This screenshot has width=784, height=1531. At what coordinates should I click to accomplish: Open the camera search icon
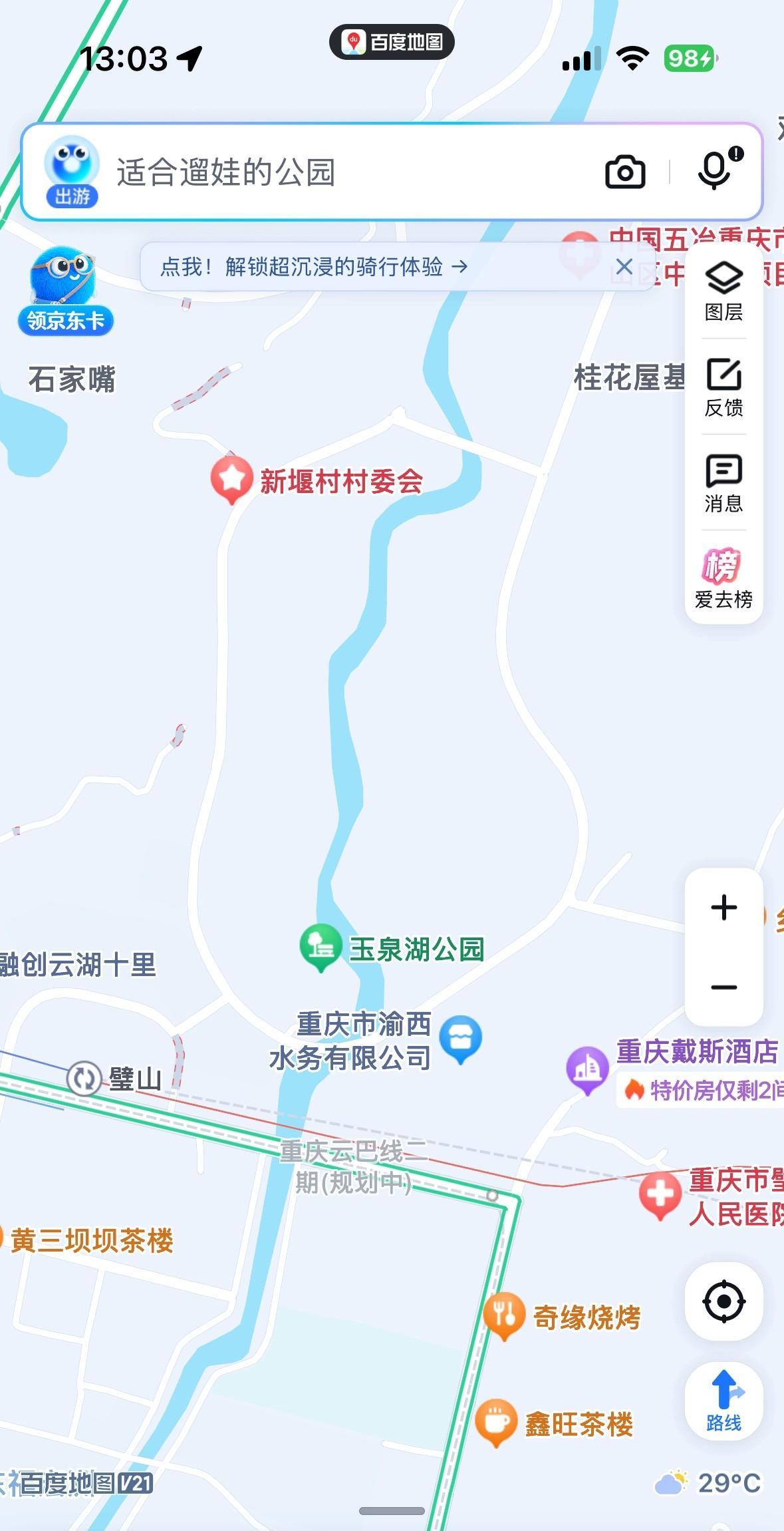click(624, 172)
